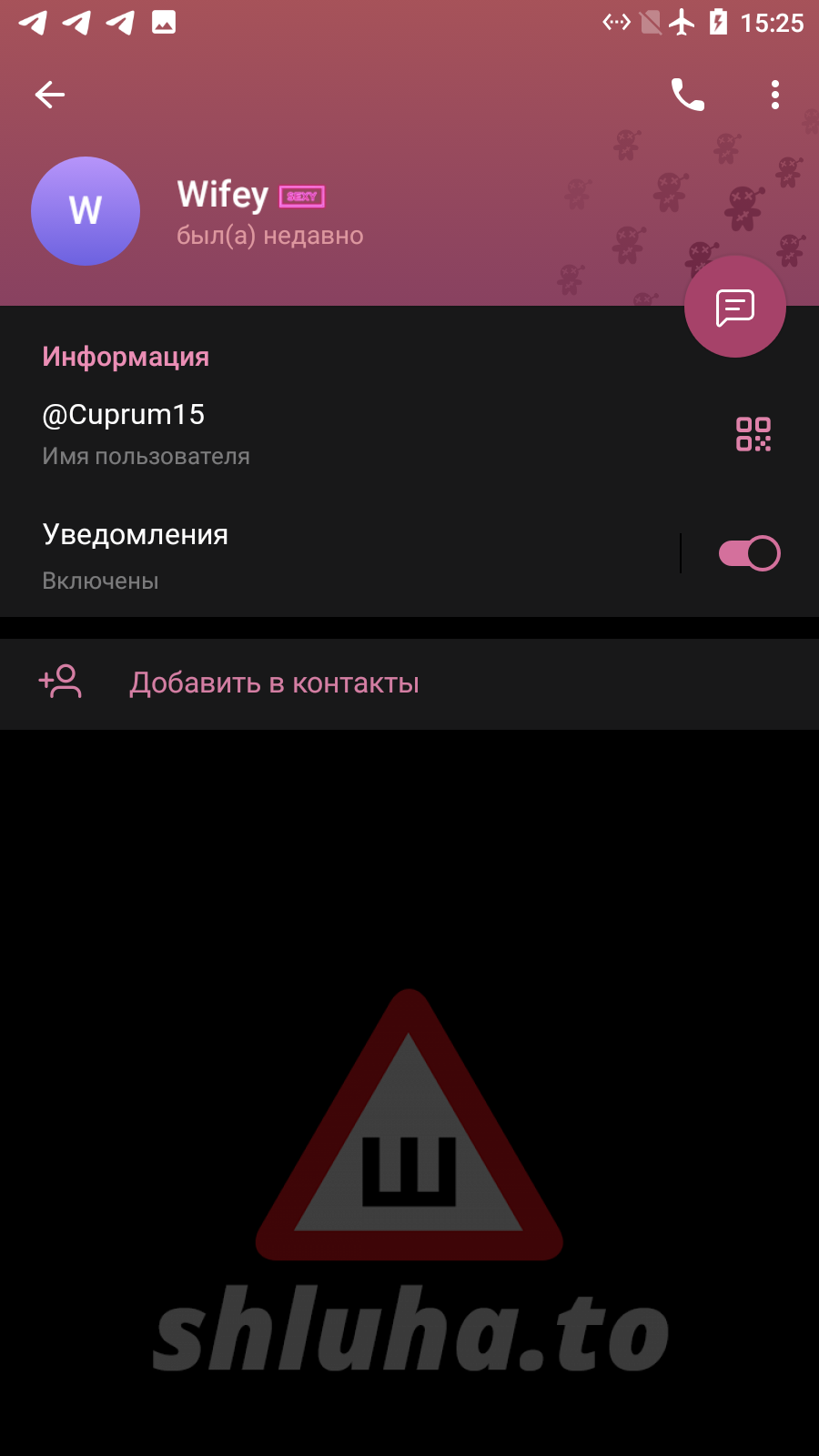Open Wifey's profile avatar
Screen dimensions: 819x1456
tap(86, 211)
